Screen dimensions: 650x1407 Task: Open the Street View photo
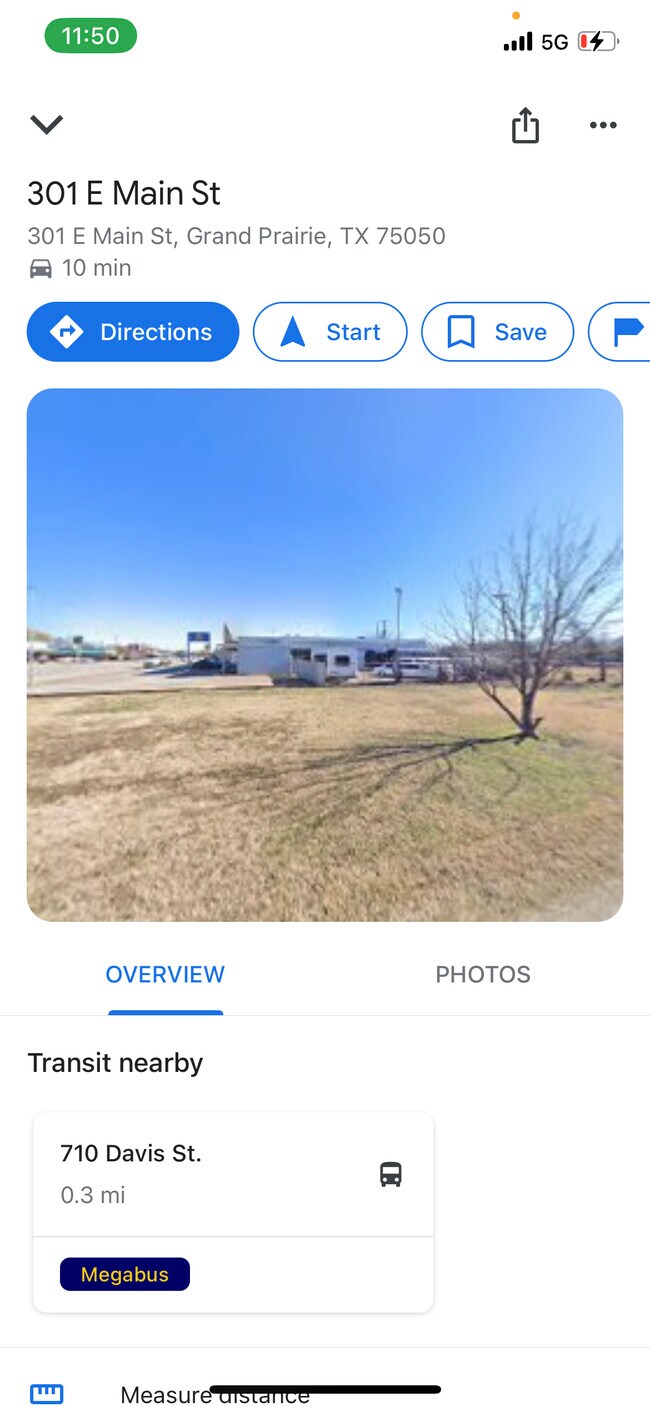coord(325,655)
